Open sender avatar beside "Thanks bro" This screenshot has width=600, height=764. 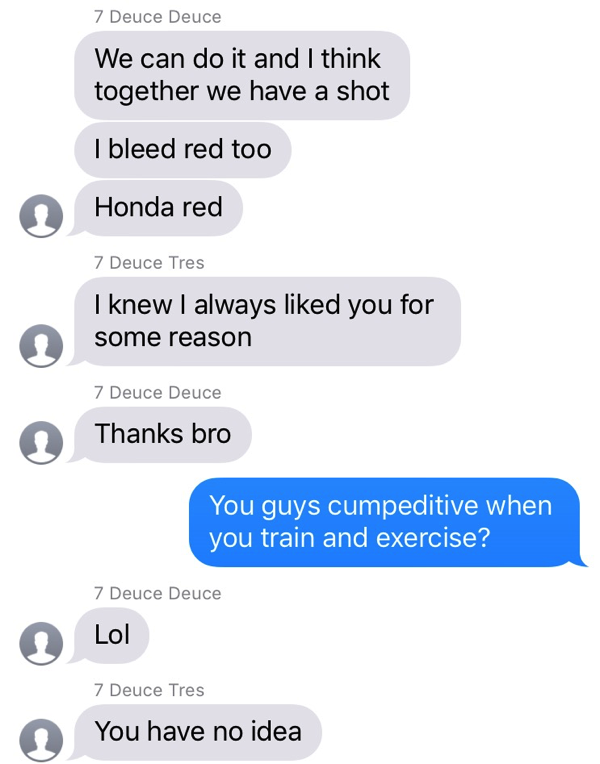click(x=42, y=441)
